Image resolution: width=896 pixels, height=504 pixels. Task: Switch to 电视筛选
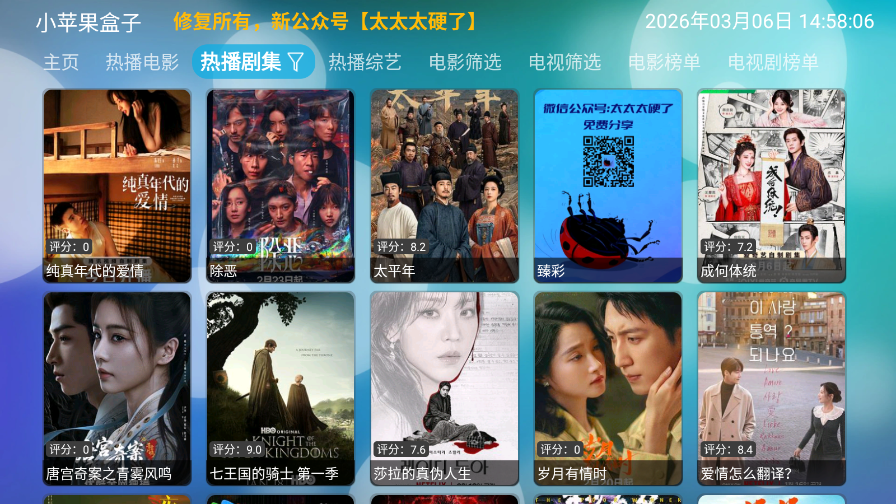(565, 62)
